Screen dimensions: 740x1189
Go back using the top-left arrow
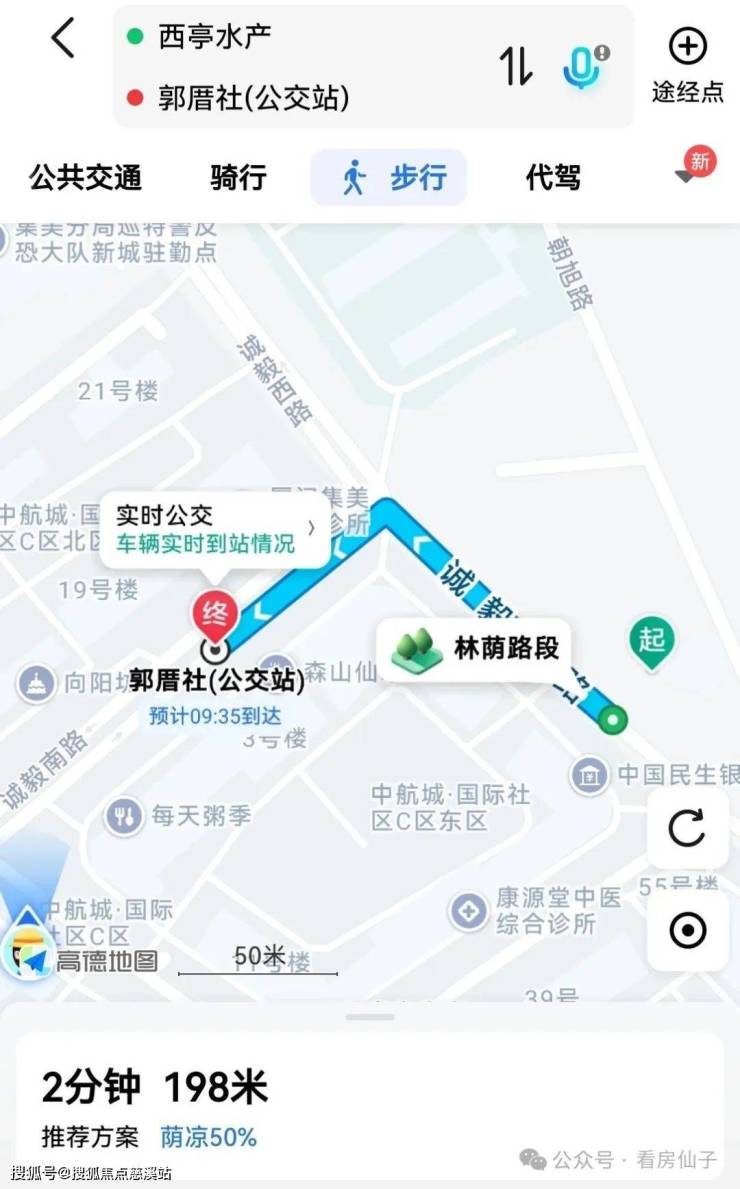[62, 39]
